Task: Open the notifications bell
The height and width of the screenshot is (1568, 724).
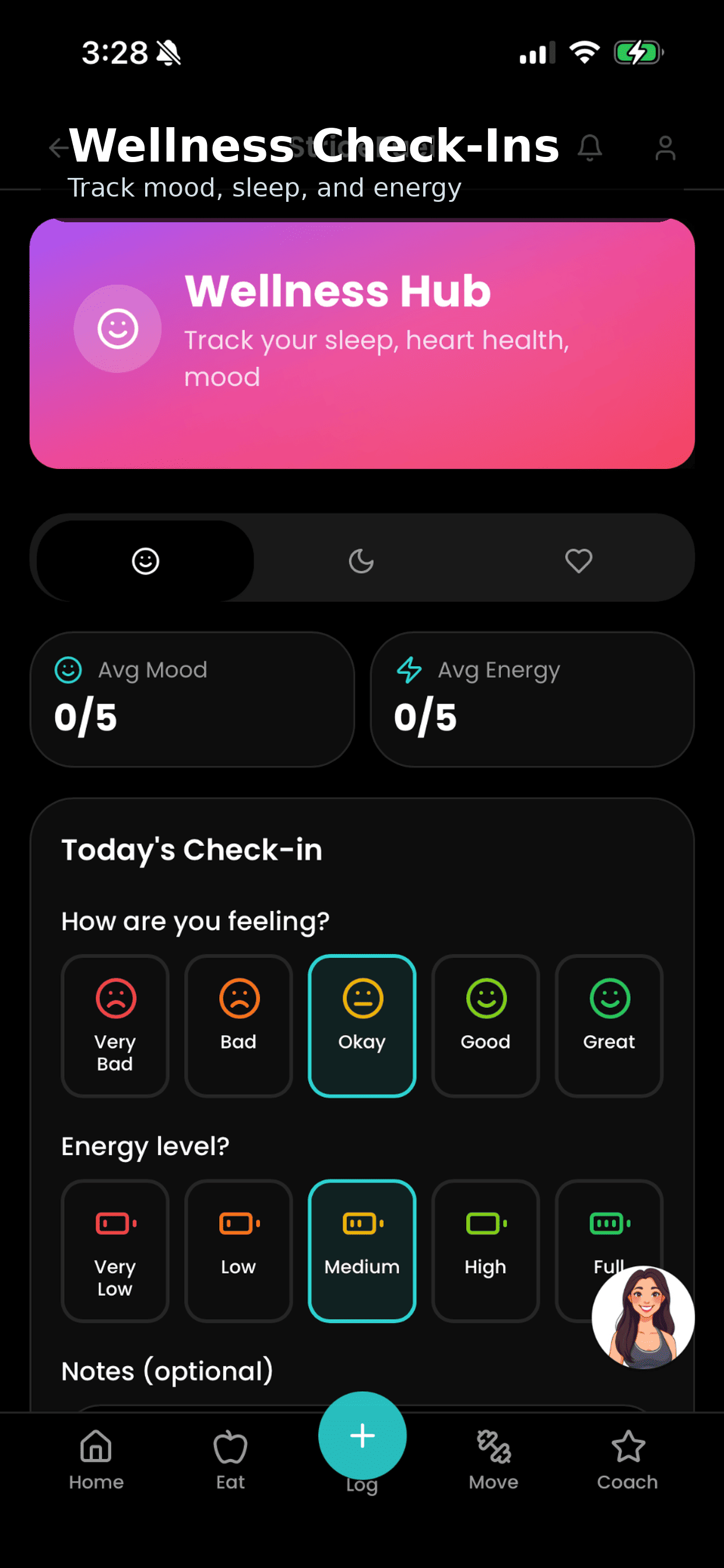Action: pos(589,148)
